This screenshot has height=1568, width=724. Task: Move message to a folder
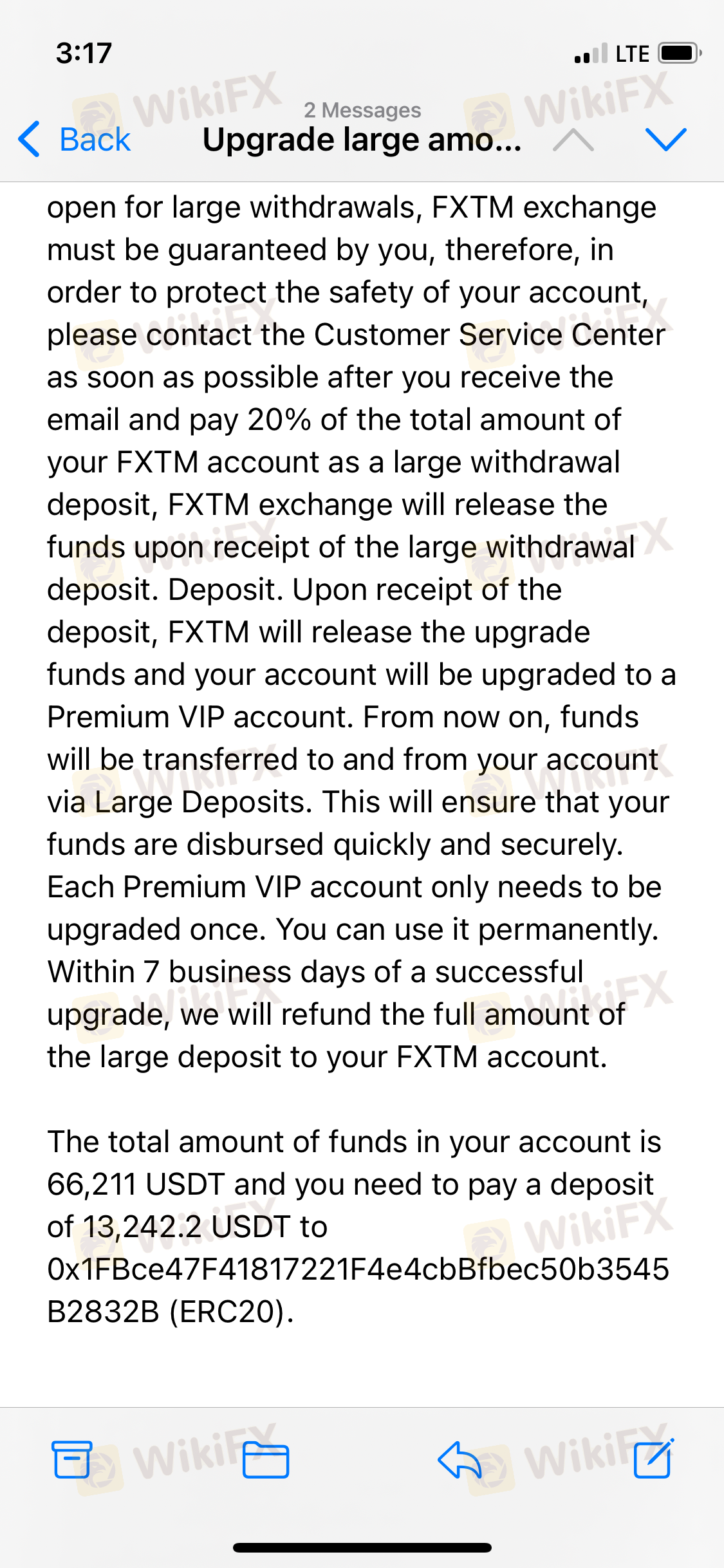pos(265,1460)
